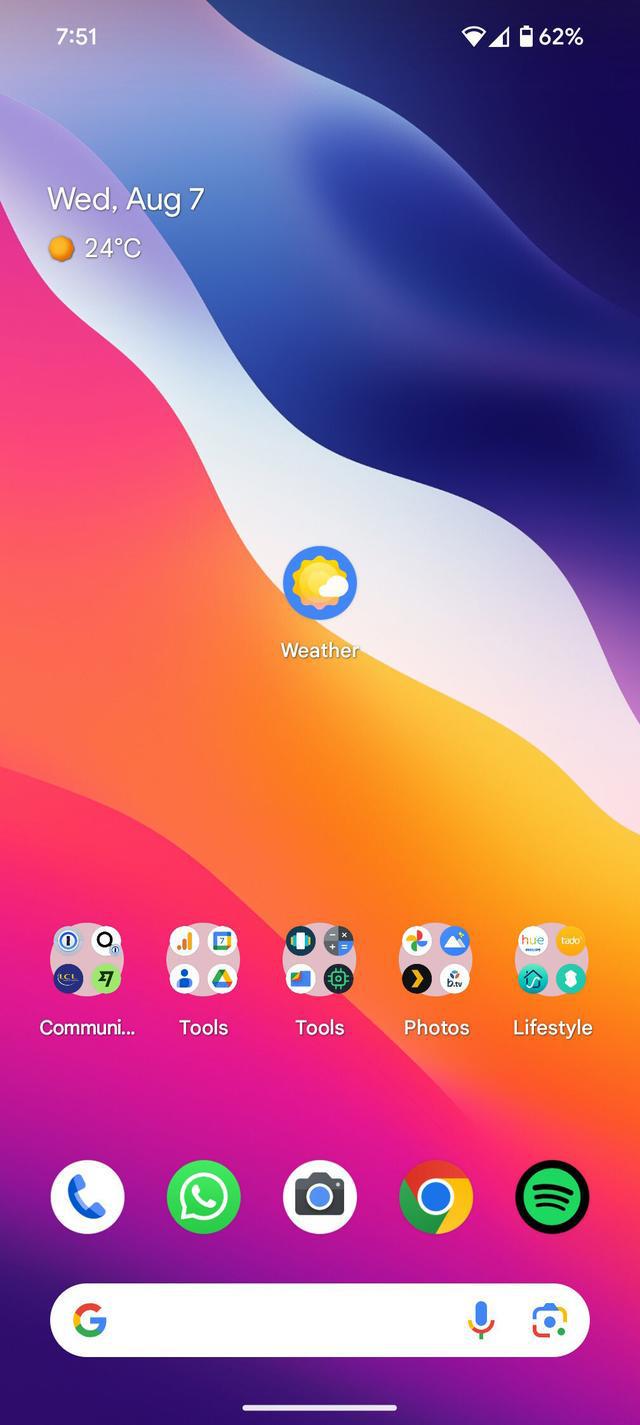
Task: Launch the Chrome browser
Action: click(436, 1197)
